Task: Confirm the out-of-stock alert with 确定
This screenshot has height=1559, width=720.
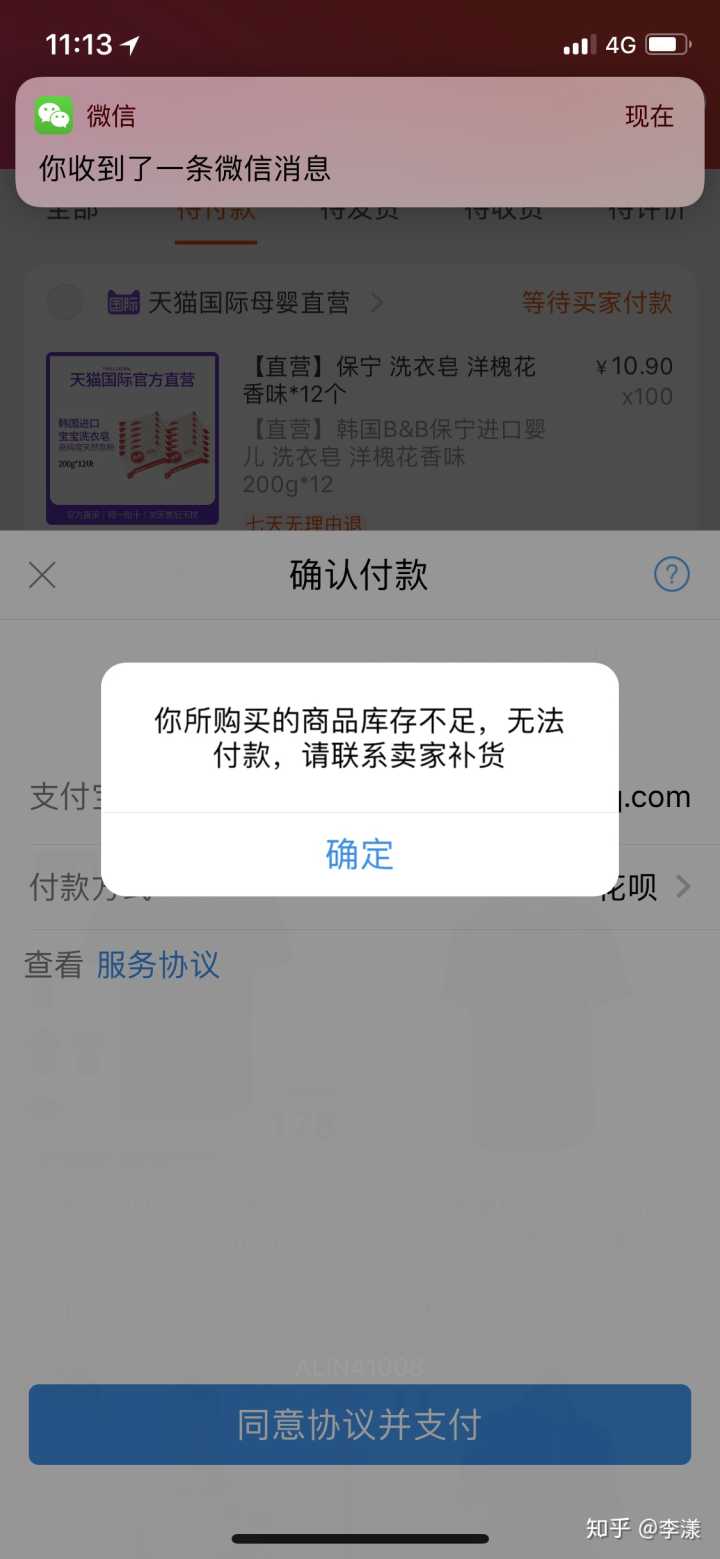Action: pos(360,854)
